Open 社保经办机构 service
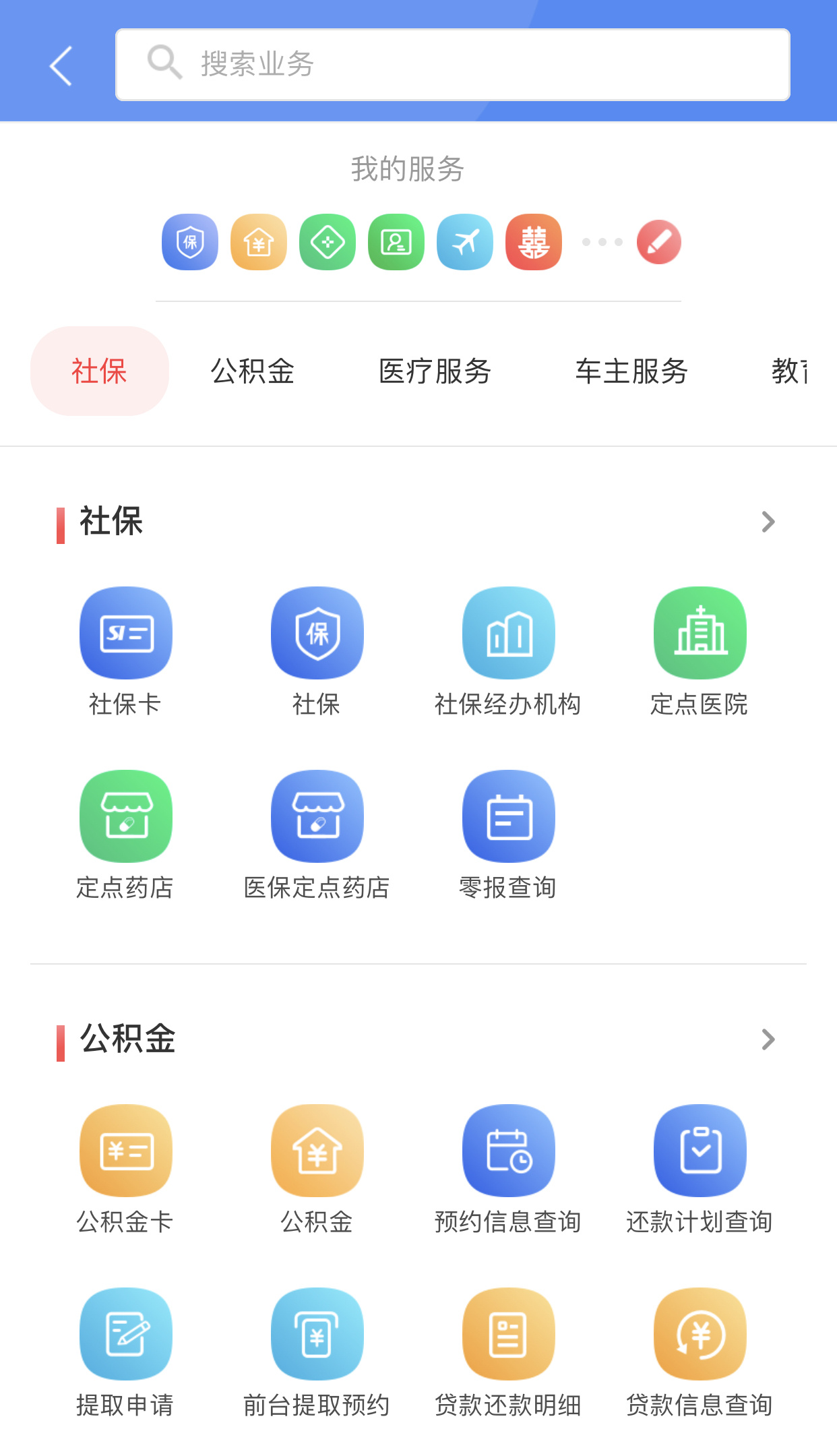 point(508,634)
